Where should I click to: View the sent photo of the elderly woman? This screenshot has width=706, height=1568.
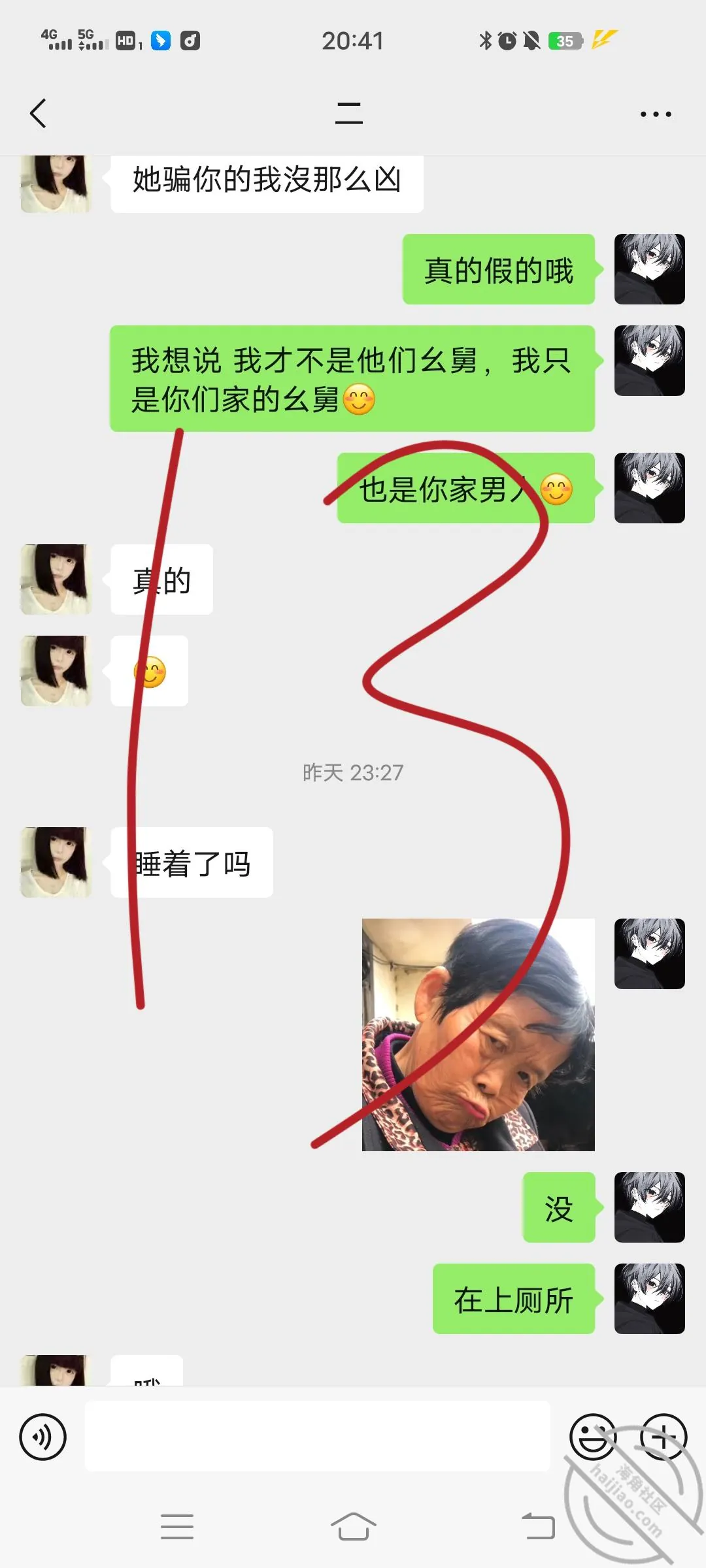tap(479, 1034)
